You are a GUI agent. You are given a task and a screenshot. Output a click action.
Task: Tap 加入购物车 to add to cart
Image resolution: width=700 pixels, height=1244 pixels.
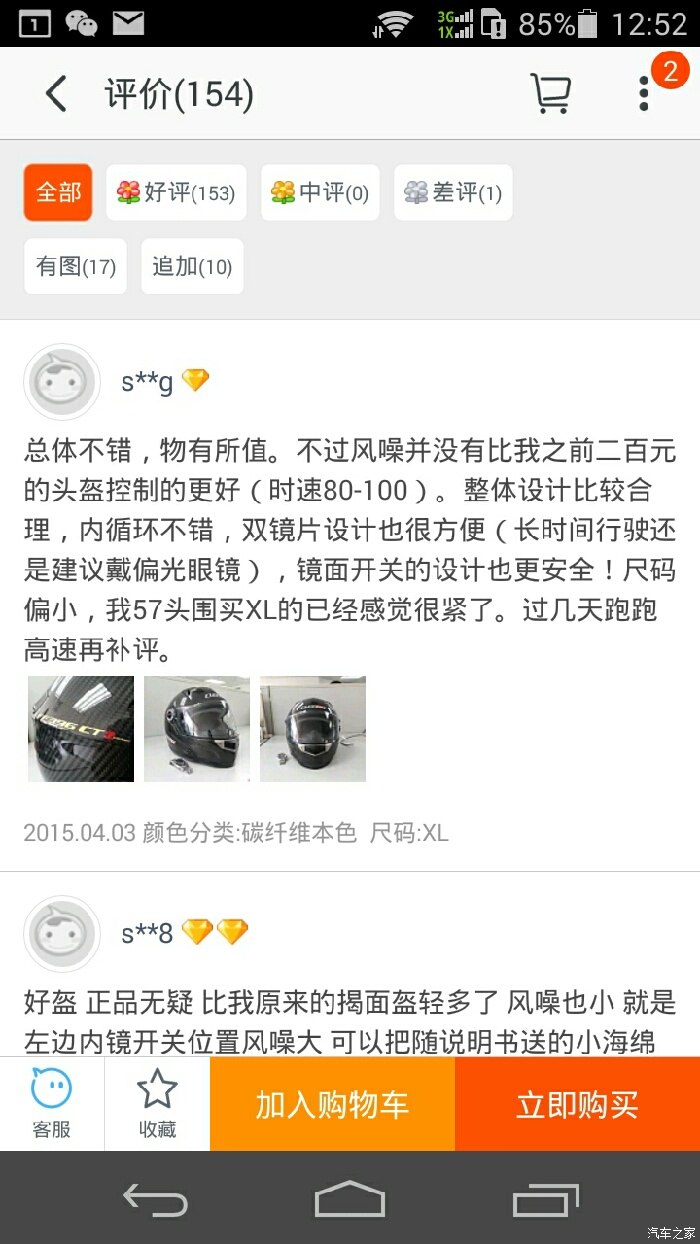point(332,1104)
